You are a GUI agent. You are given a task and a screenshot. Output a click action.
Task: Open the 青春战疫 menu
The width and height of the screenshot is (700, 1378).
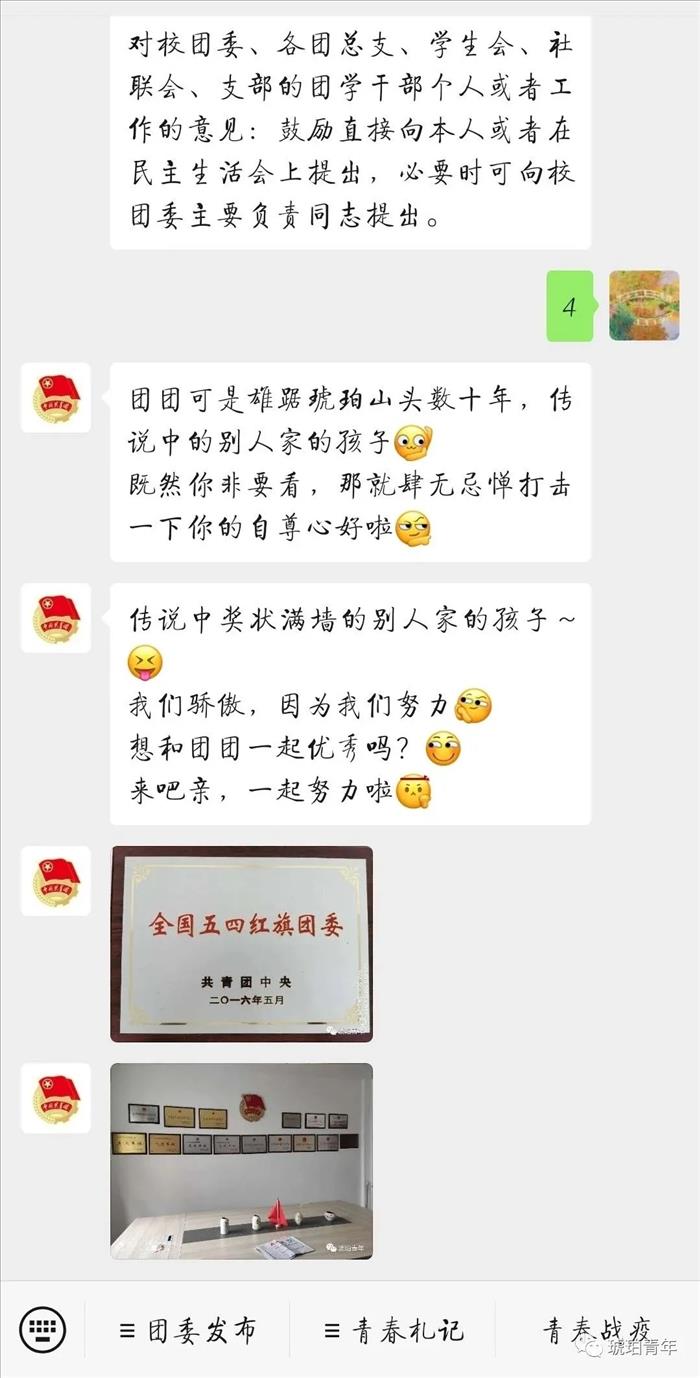598,1330
